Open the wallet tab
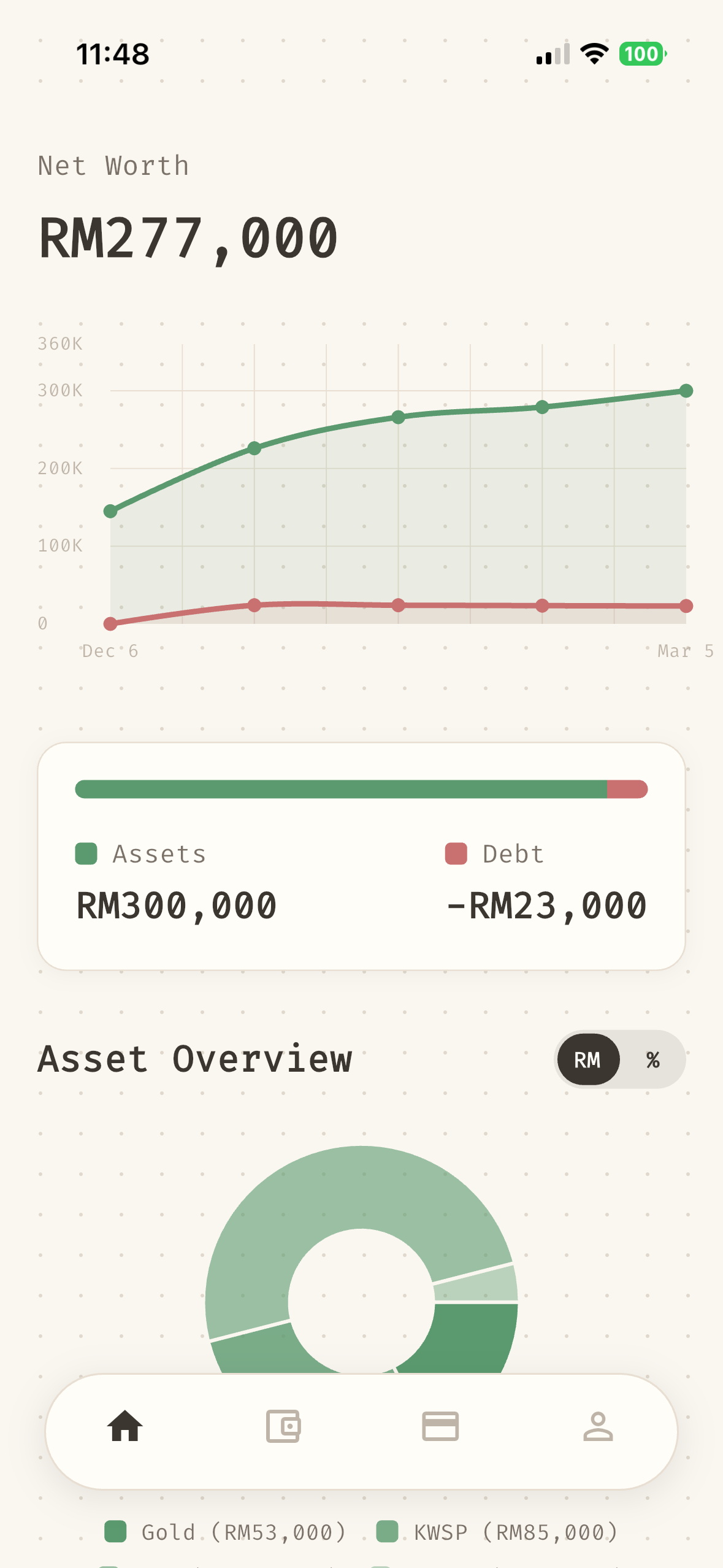This screenshot has height=1568, width=723. (x=283, y=1426)
